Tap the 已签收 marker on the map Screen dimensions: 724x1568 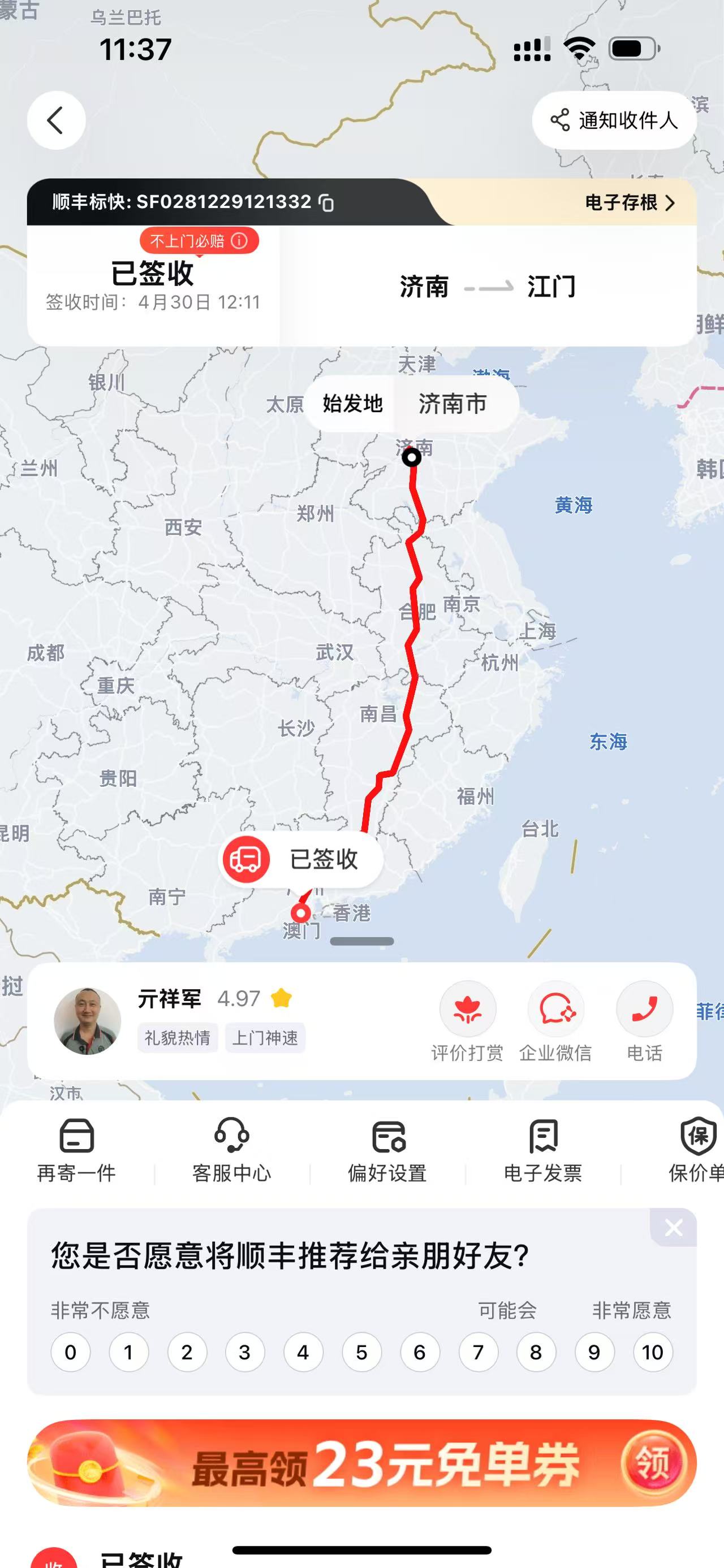tap(301, 860)
